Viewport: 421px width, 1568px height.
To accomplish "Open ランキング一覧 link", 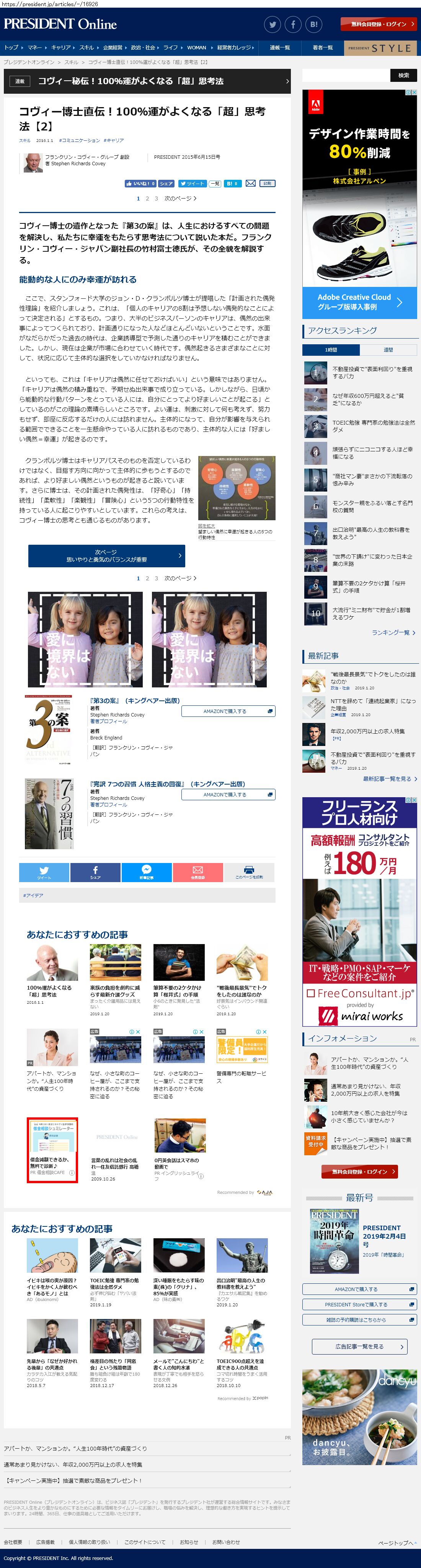I will pos(393,633).
